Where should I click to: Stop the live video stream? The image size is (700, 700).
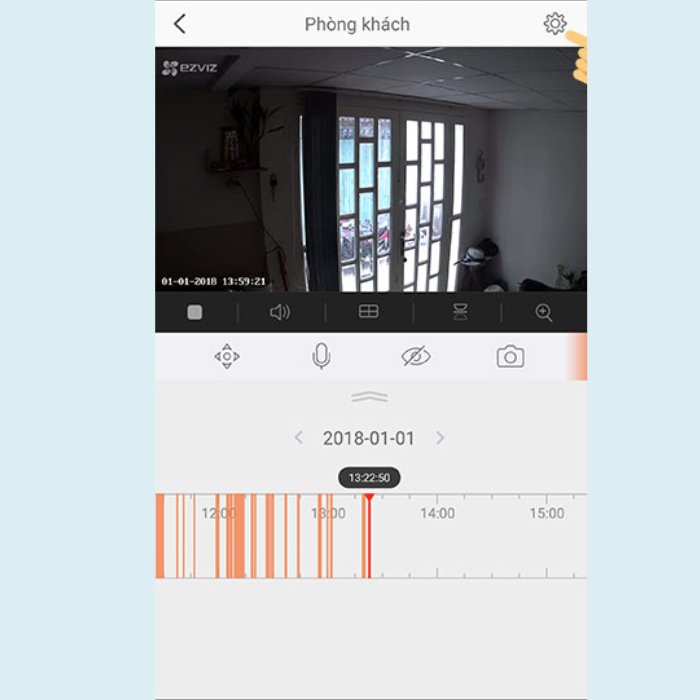[195, 313]
